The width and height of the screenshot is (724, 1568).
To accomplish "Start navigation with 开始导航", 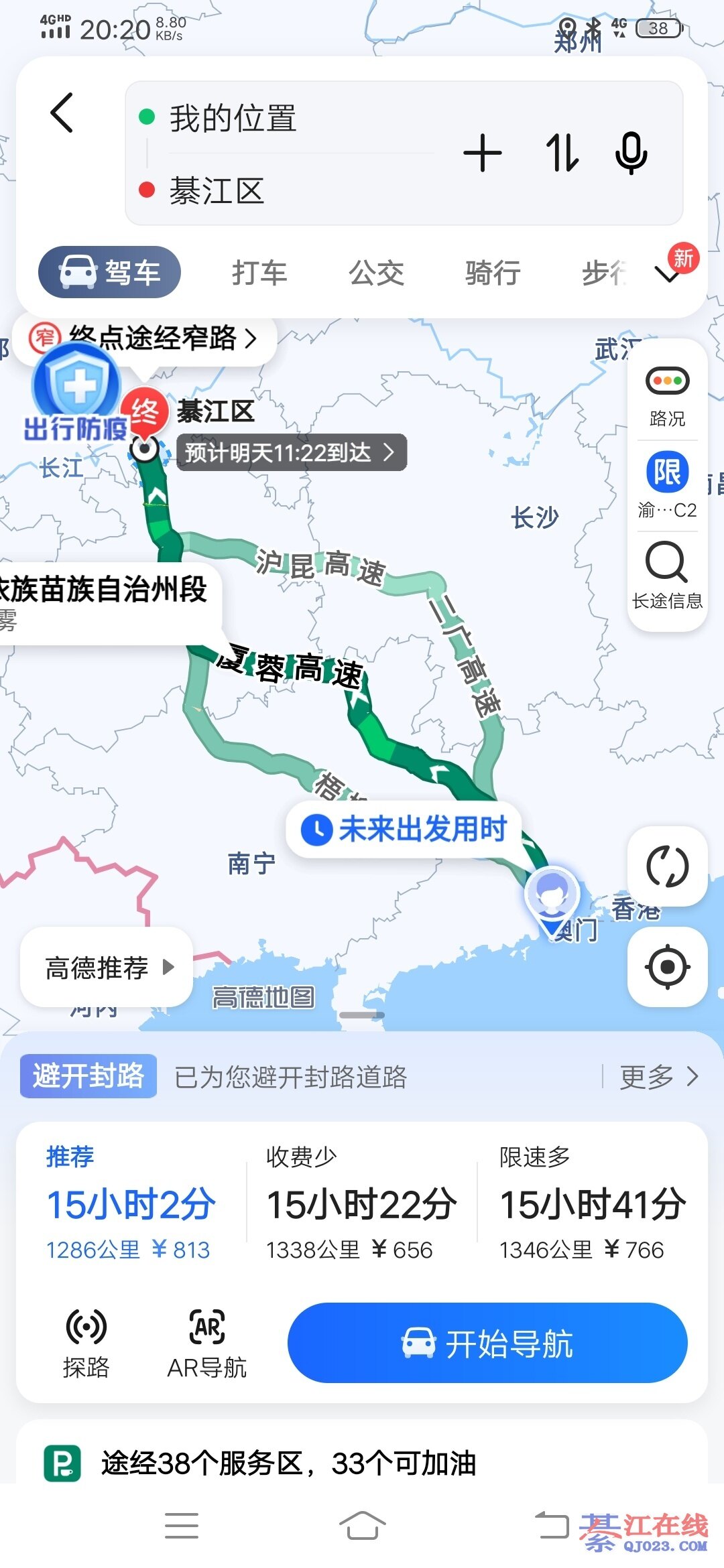I will pyautogui.click(x=487, y=1343).
